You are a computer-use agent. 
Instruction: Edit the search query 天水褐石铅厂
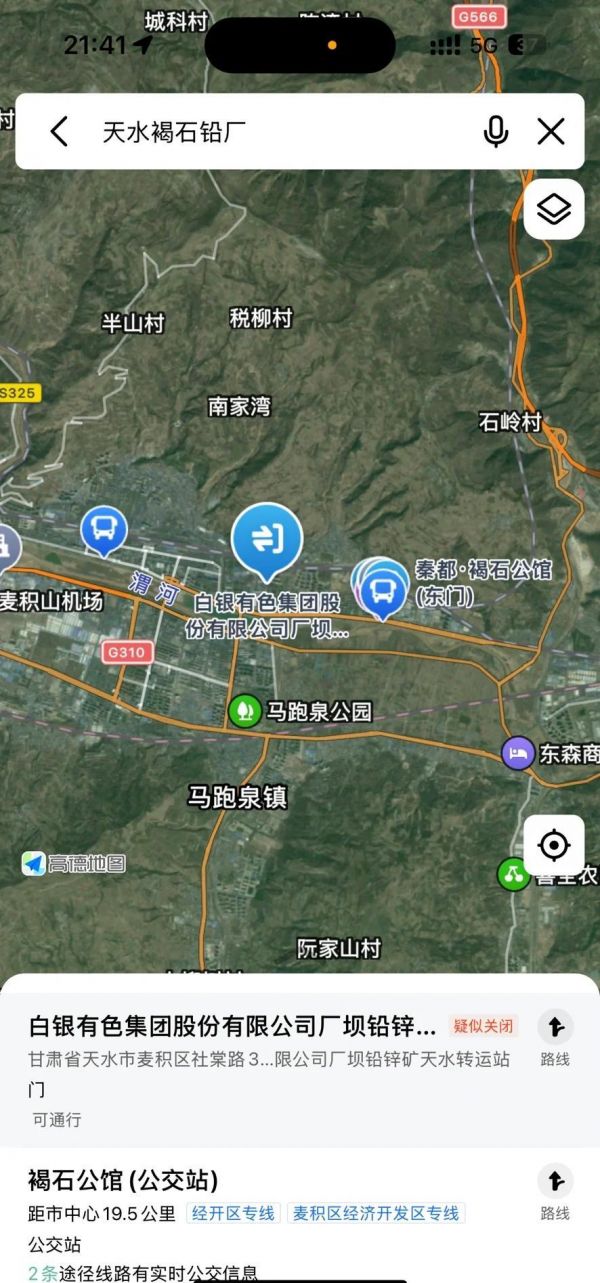pos(173,131)
